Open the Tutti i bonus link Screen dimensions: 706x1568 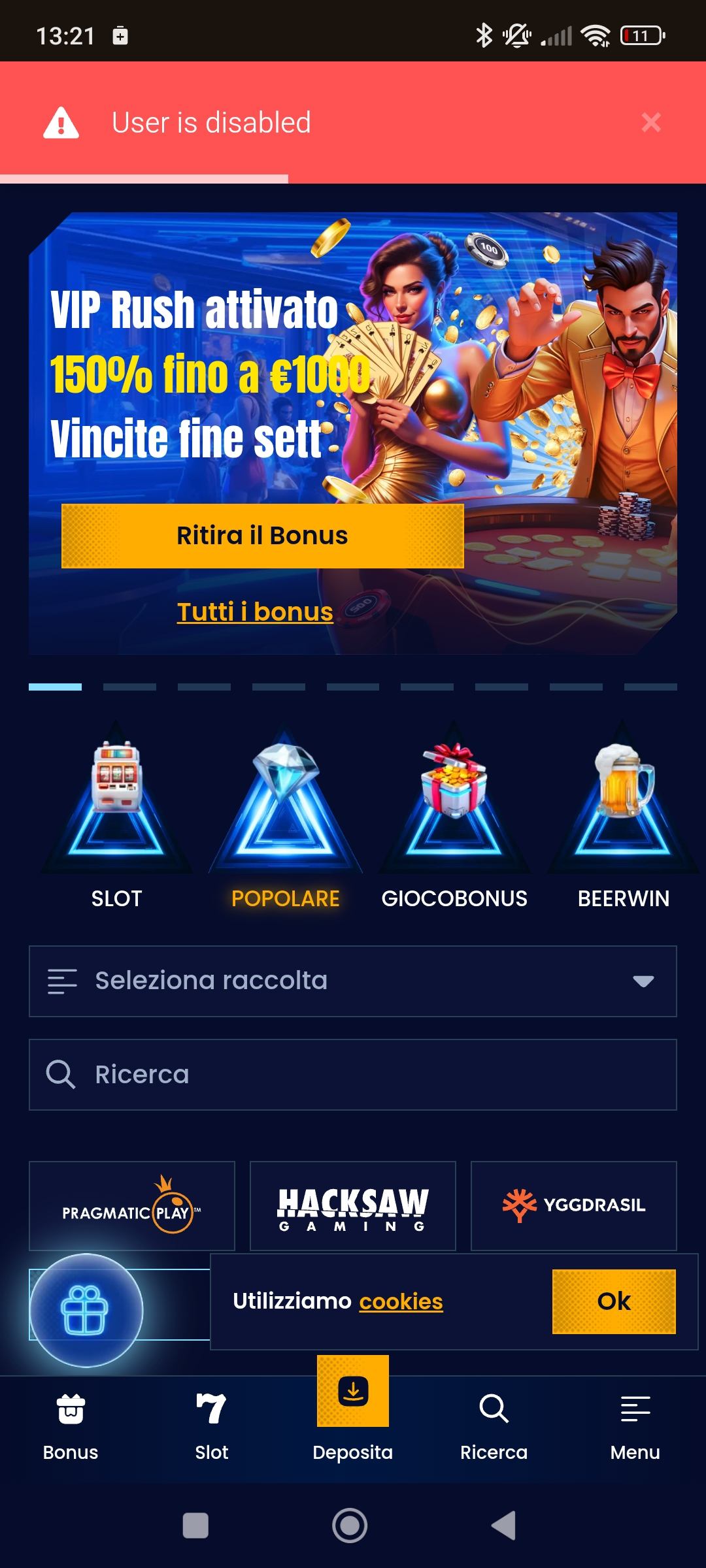pyautogui.click(x=255, y=612)
